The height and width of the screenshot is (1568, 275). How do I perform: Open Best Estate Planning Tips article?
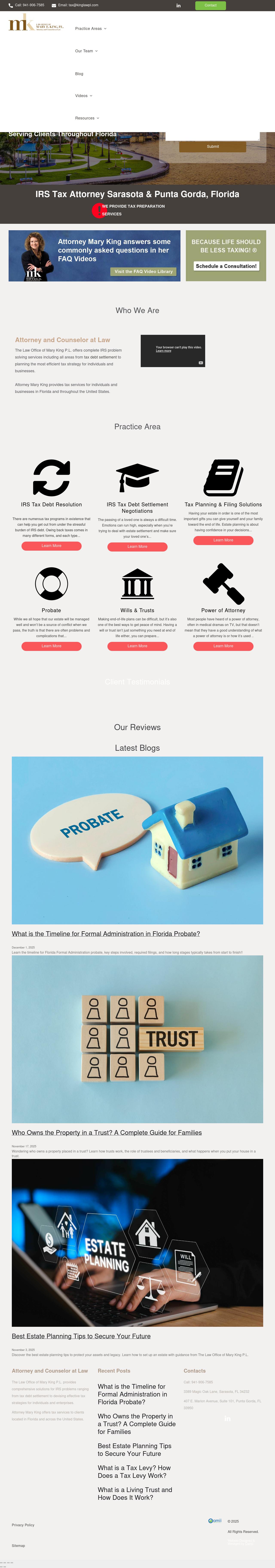pyautogui.click(x=81, y=1336)
